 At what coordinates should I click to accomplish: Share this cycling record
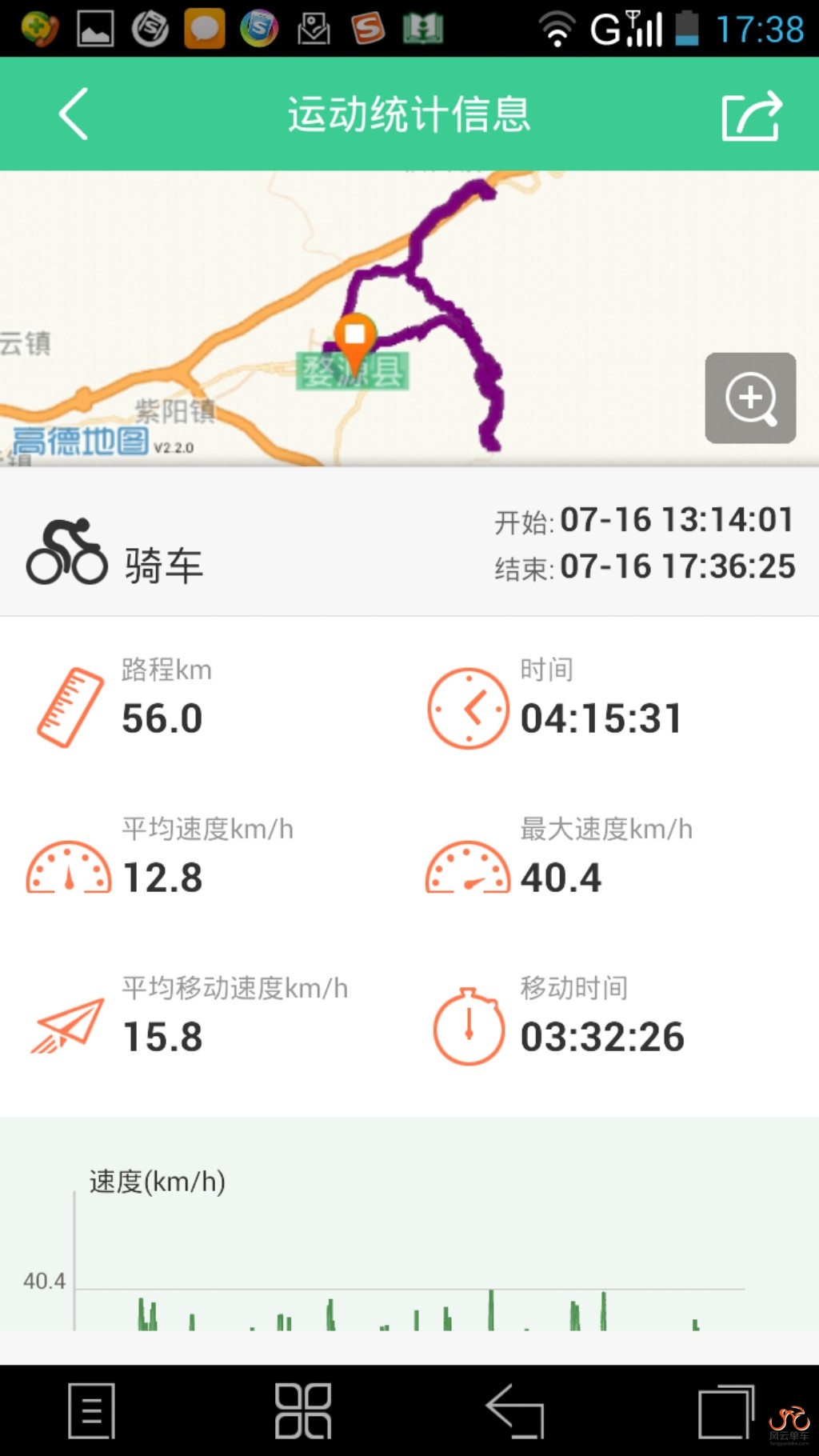[x=751, y=116]
